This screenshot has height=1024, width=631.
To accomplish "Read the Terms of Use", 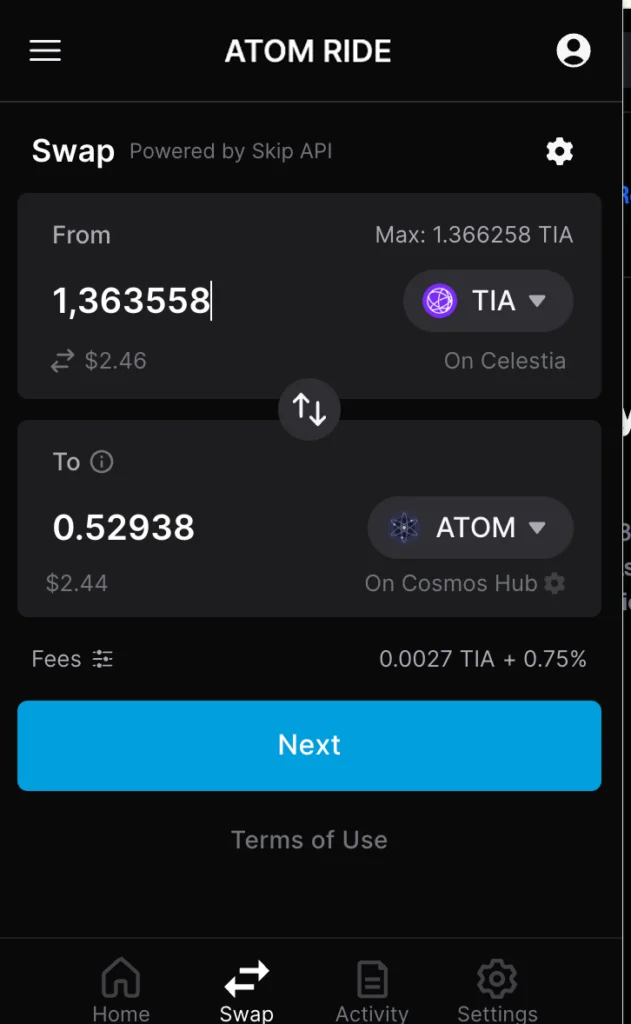I will [x=309, y=840].
